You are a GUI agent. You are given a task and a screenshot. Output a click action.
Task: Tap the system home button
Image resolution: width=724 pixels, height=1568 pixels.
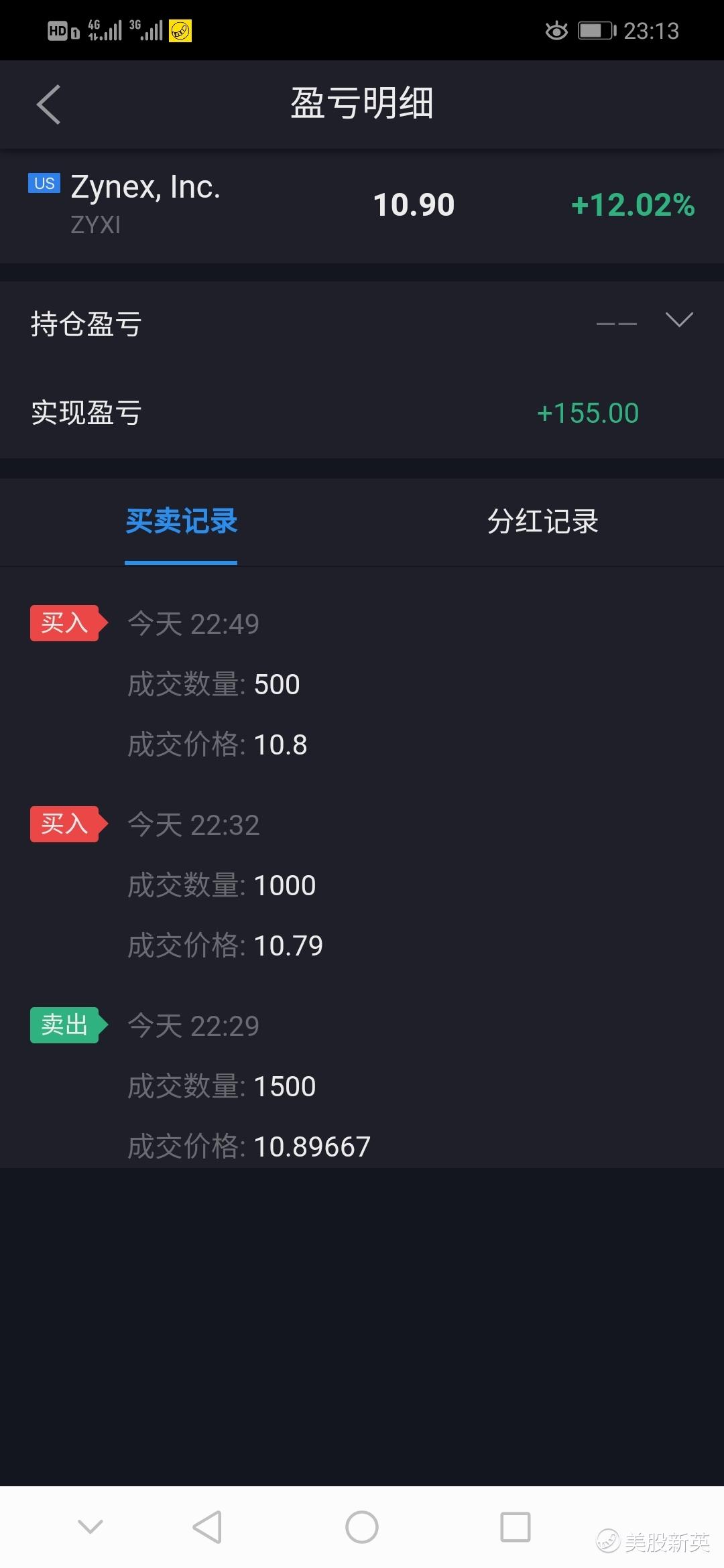362,1527
